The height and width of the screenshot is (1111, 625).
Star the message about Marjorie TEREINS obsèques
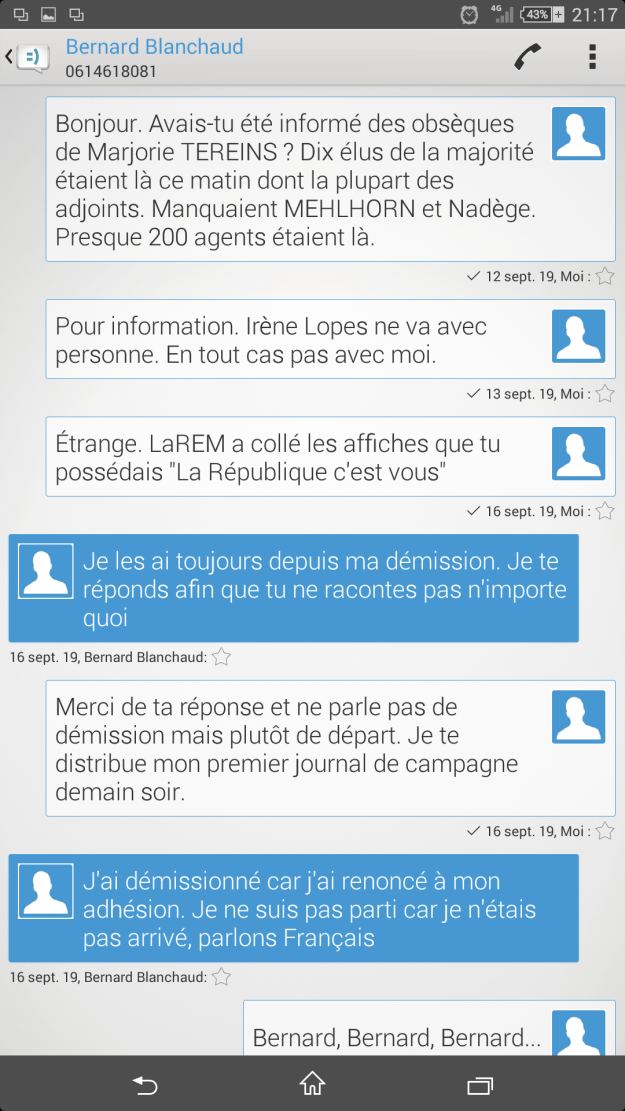[x=605, y=276]
